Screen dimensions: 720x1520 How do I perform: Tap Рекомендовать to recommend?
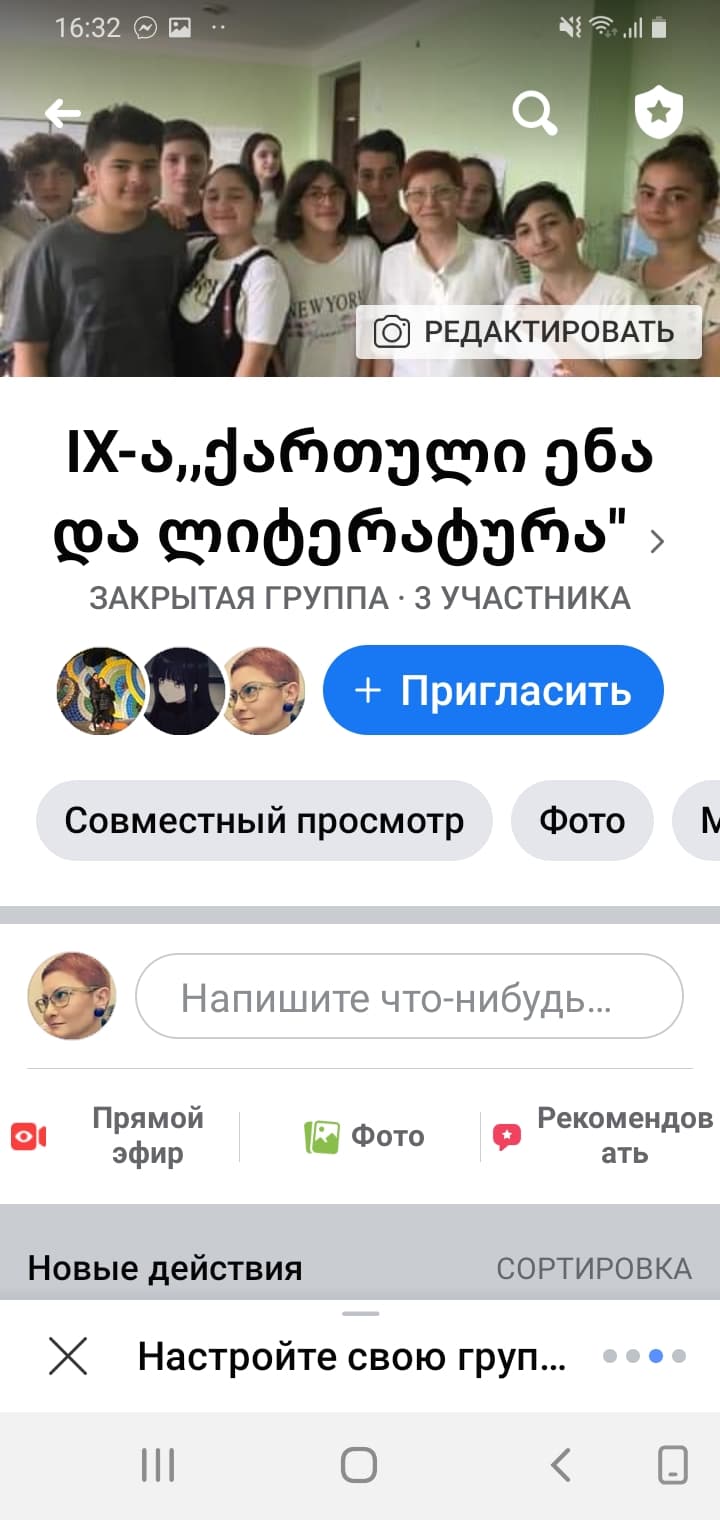(x=603, y=1135)
